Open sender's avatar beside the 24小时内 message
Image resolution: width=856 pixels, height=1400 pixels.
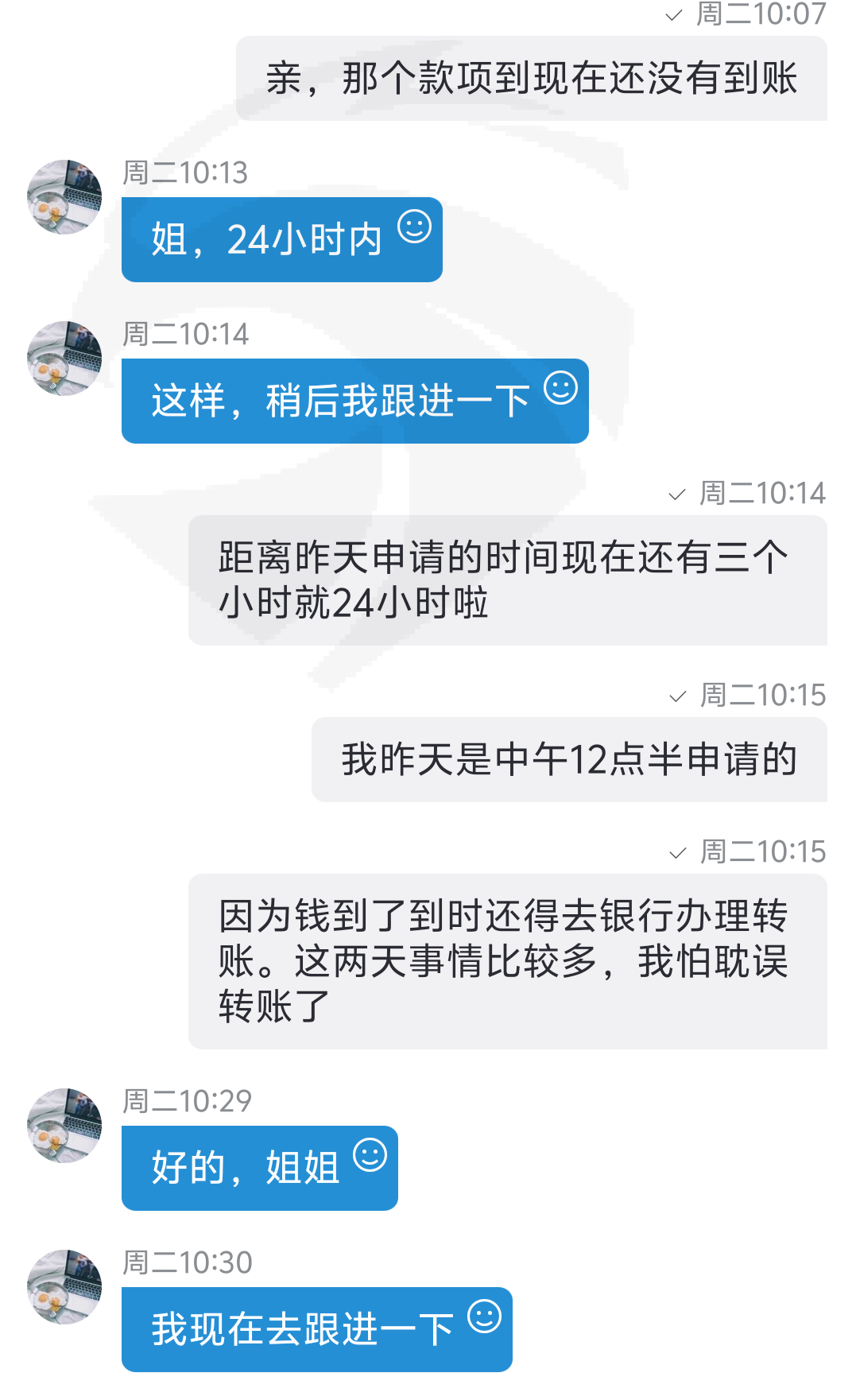click(64, 197)
